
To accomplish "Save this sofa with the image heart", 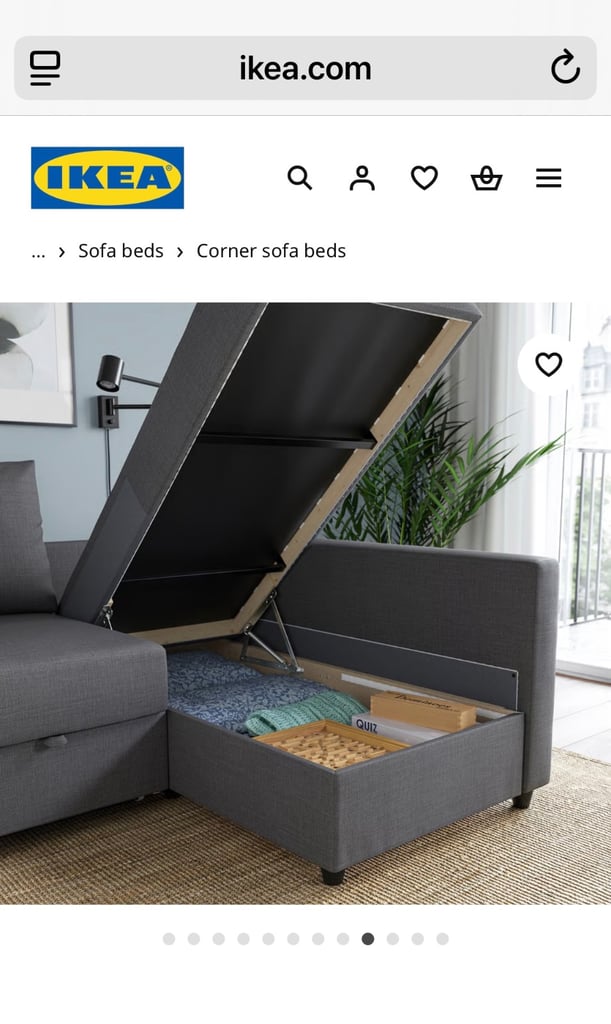I will click(x=548, y=364).
